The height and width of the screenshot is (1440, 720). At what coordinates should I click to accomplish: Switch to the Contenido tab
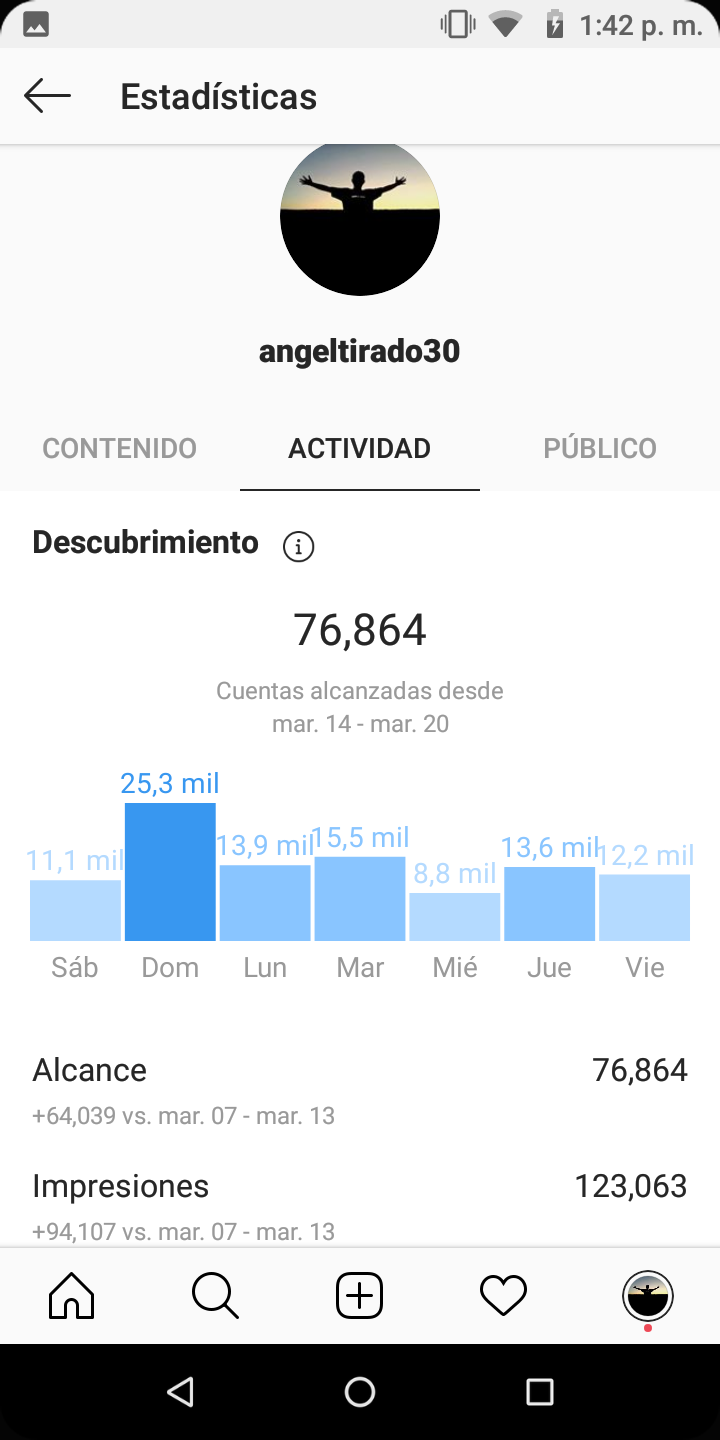tap(120, 448)
